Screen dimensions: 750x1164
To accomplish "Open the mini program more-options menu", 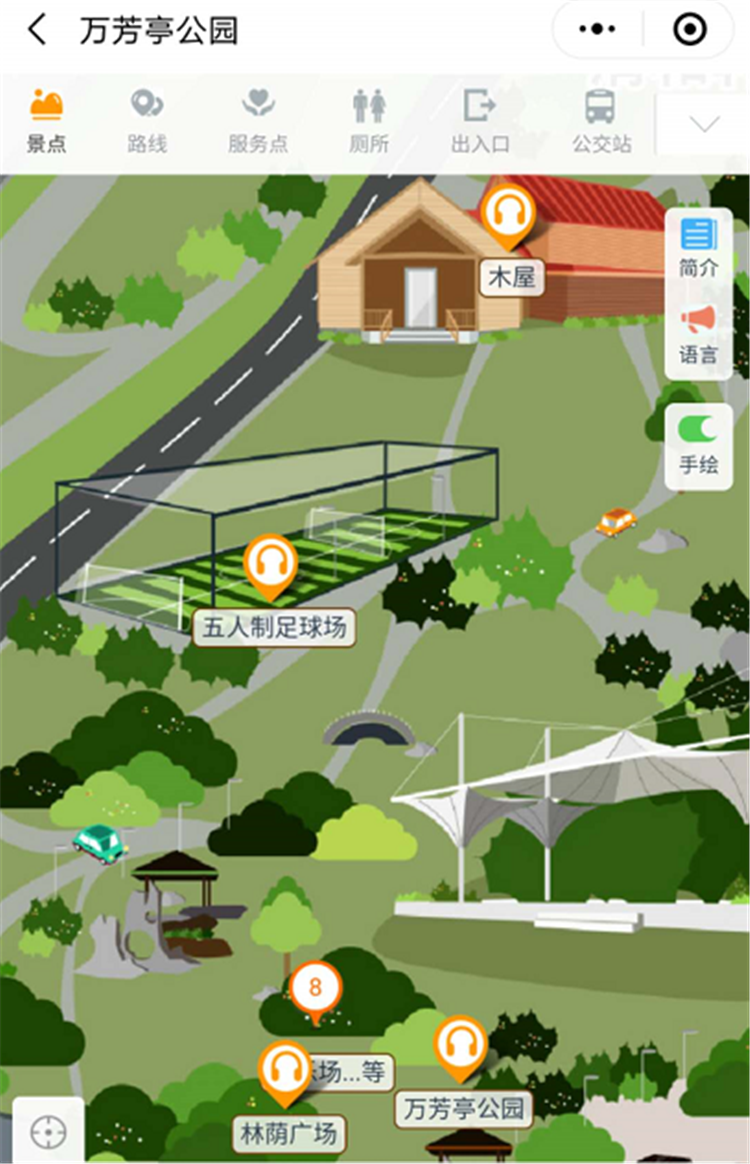I will pos(597,31).
